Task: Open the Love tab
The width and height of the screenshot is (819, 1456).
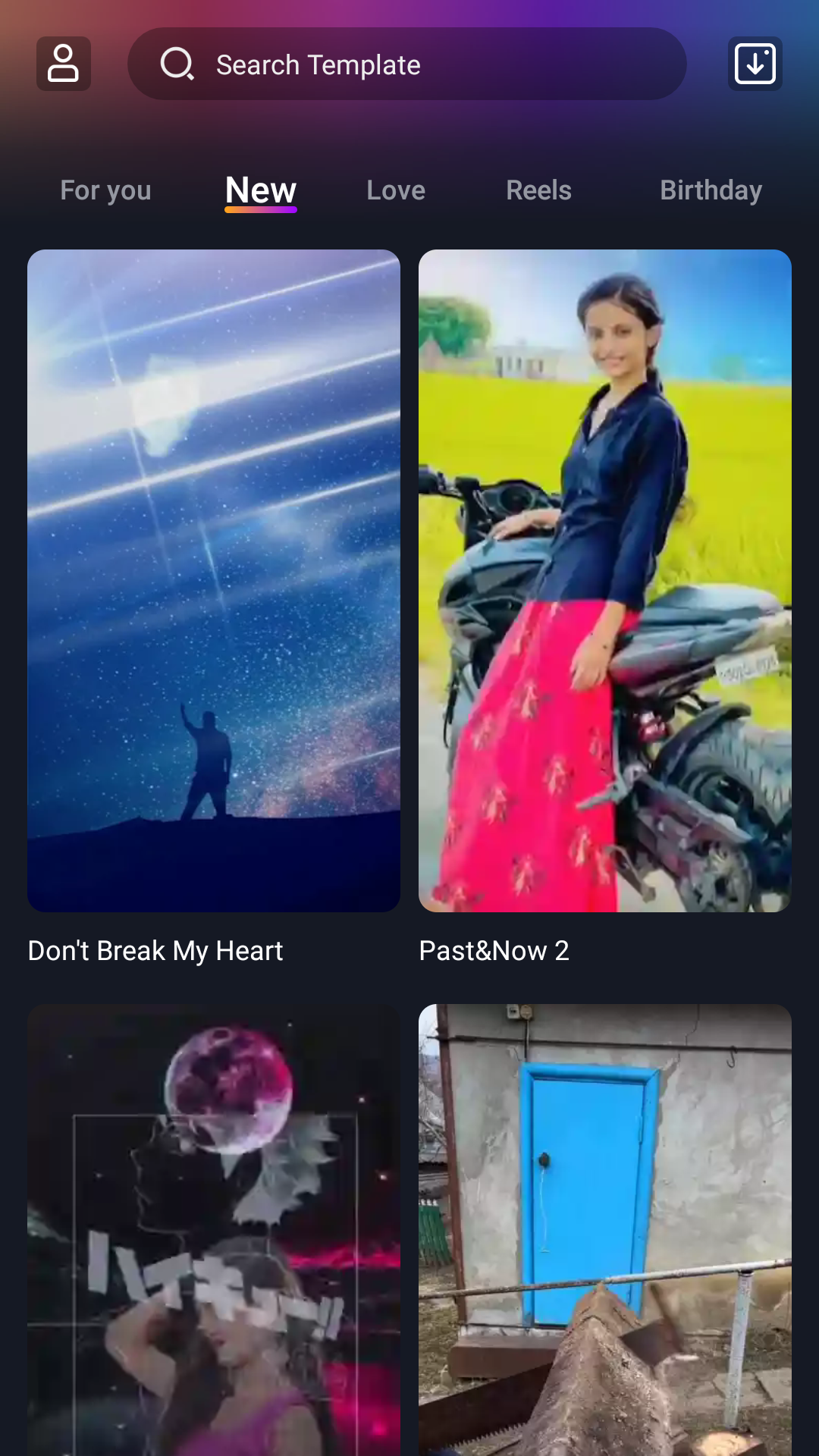Action: 394,190
